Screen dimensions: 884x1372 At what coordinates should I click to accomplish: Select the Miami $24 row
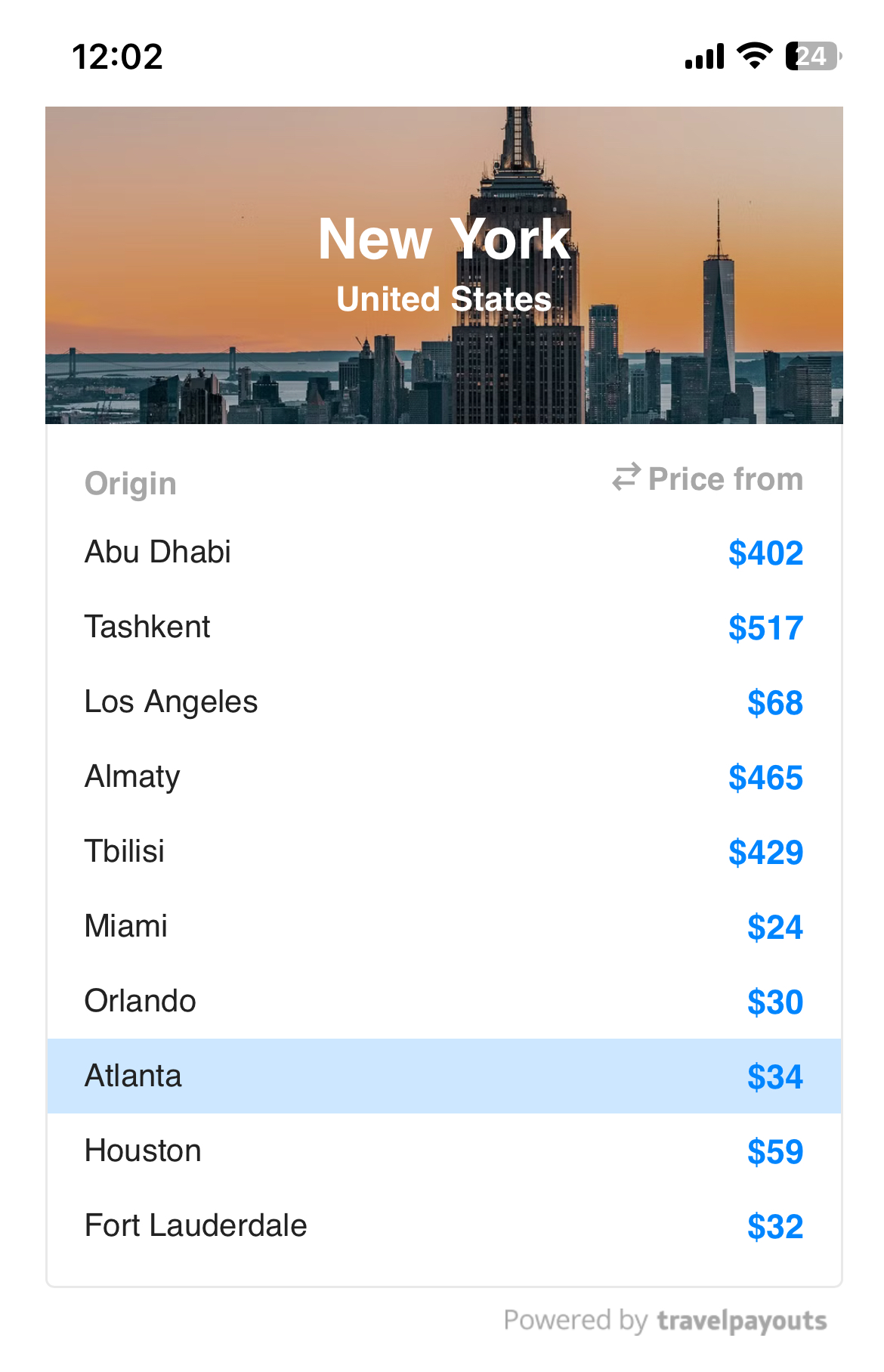pyautogui.click(x=444, y=927)
